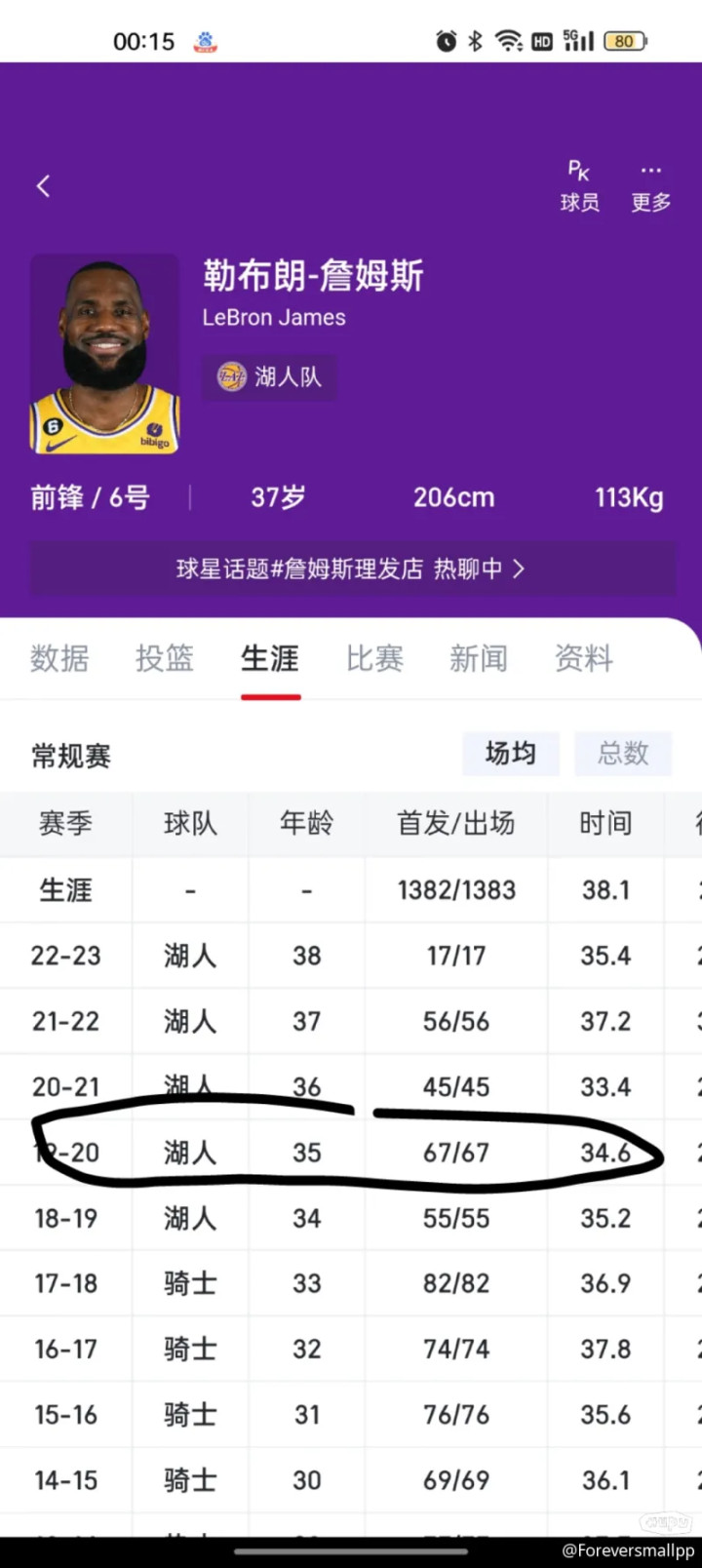Go back with the top-left arrow
Viewport: 702px width, 1568px height.
[x=43, y=186]
